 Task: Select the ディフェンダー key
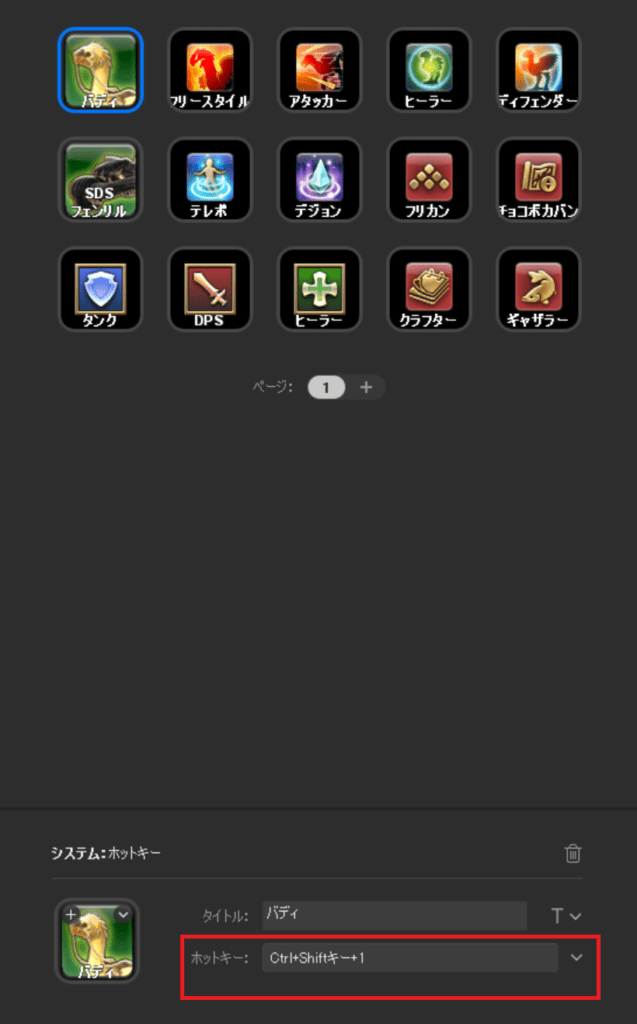539,70
